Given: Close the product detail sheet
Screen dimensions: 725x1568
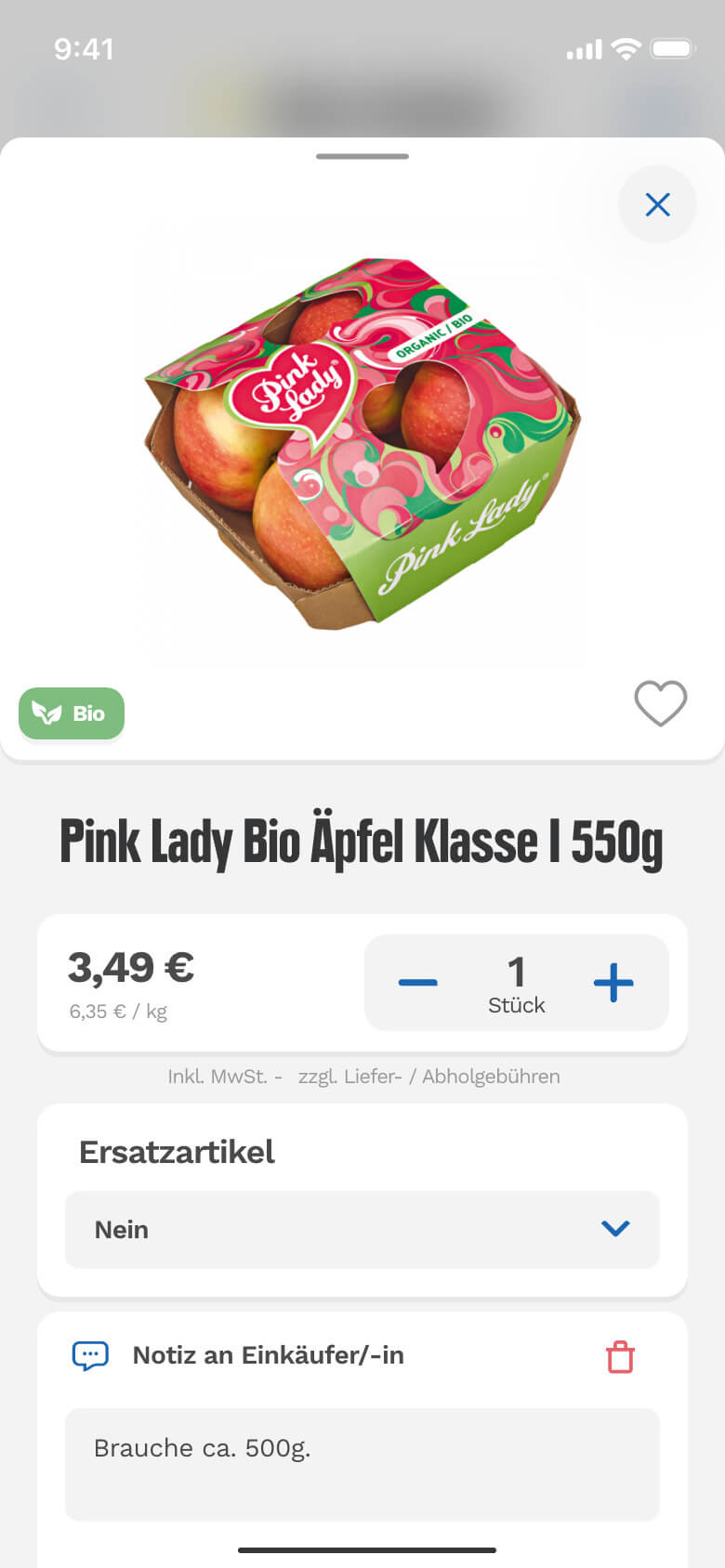Looking at the screenshot, I should (657, 204).
